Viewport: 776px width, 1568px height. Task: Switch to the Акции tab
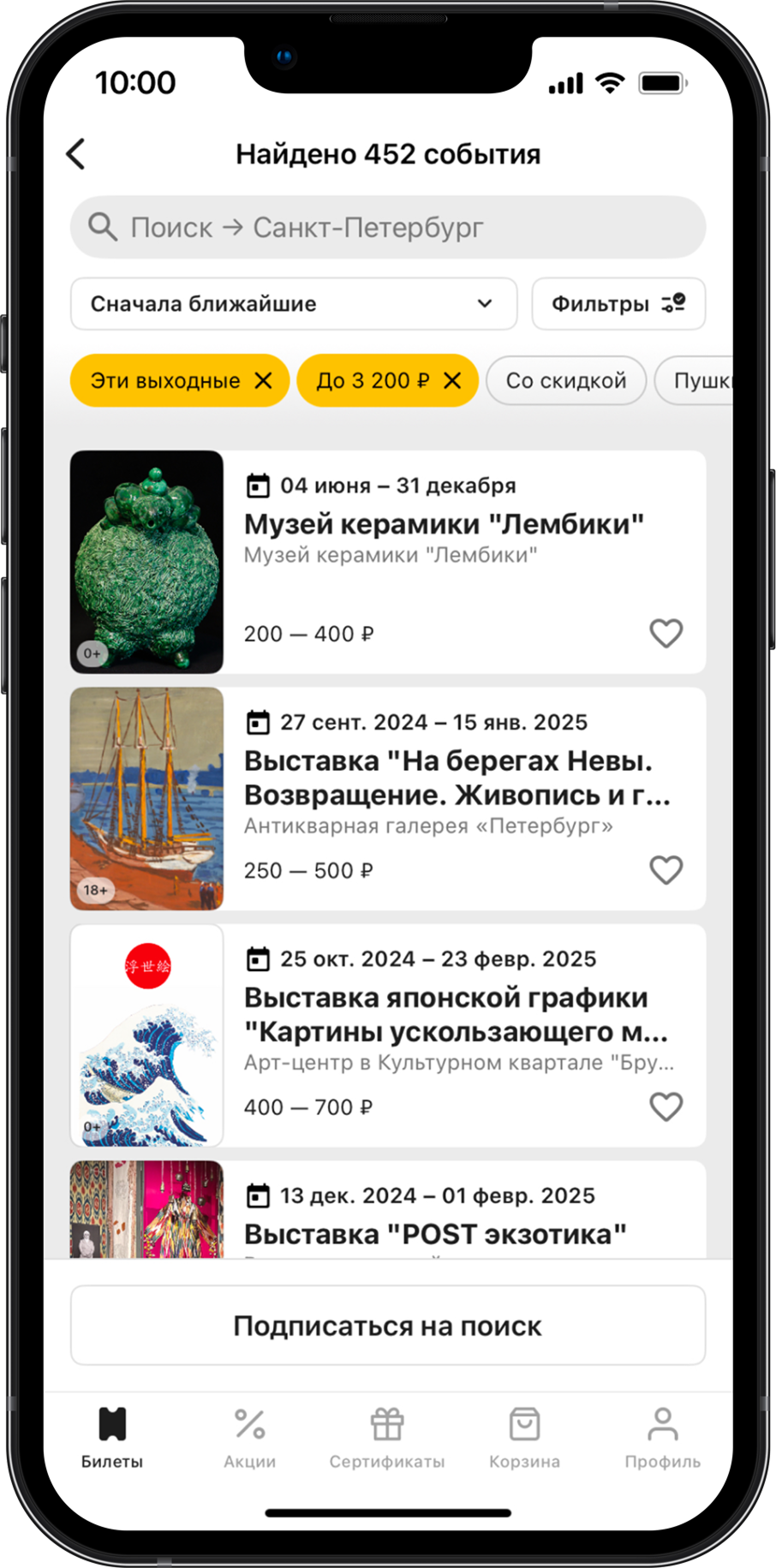click(x=249, y=1439)
